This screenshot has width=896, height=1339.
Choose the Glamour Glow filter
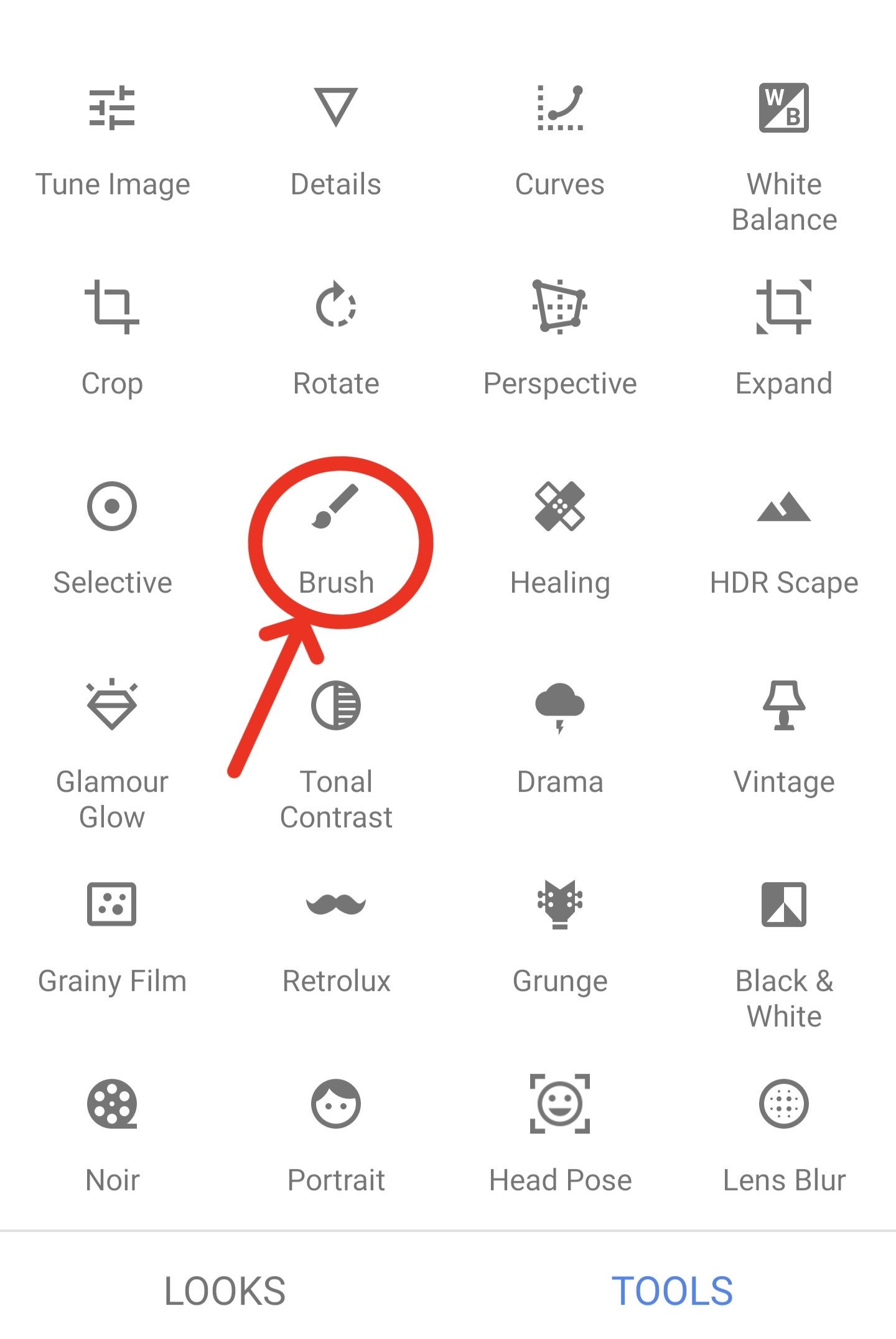click(x=112, y=747)
